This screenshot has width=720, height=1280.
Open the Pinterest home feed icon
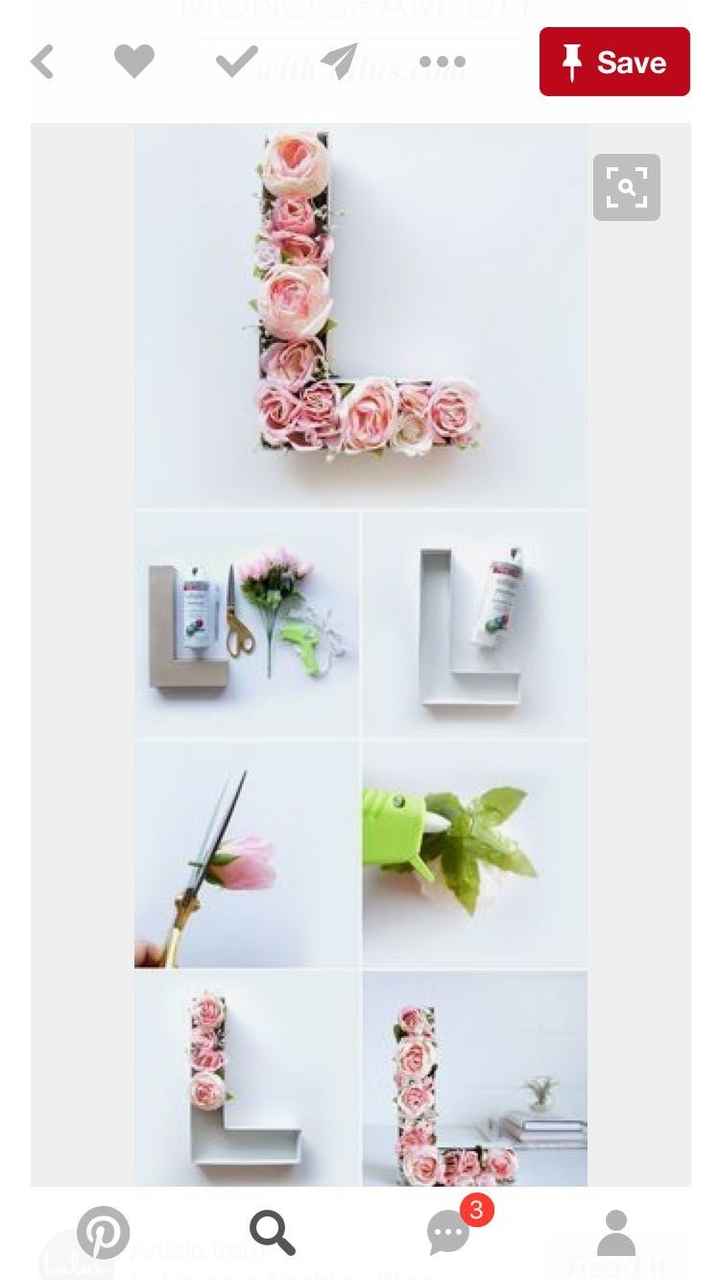104,1232
